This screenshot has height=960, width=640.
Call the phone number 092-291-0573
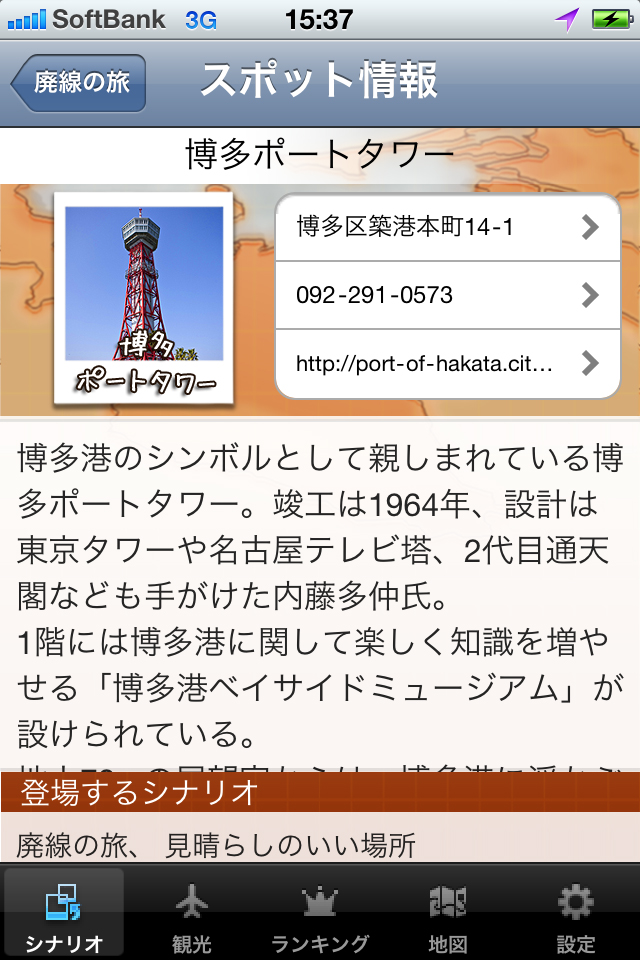[x=448, y=295]
